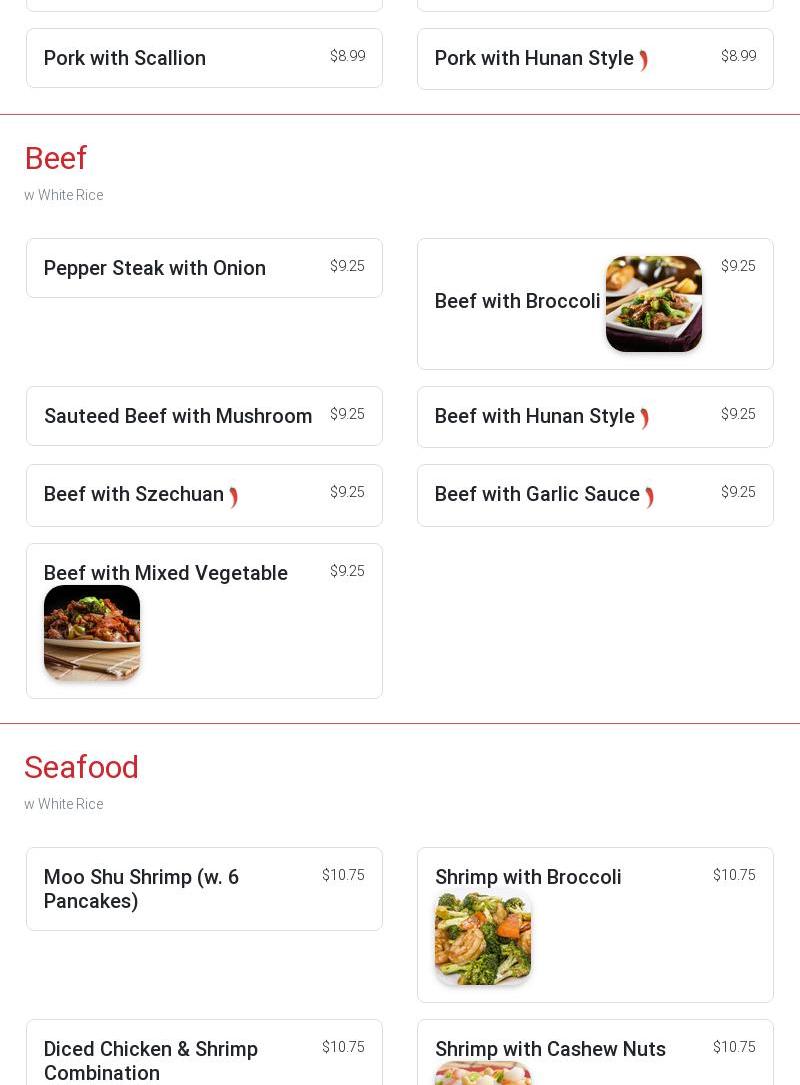This screenshot has width=800, height=1085.
Task: Select Pork with Scallion menu item
Action: [x=204, y=58]
